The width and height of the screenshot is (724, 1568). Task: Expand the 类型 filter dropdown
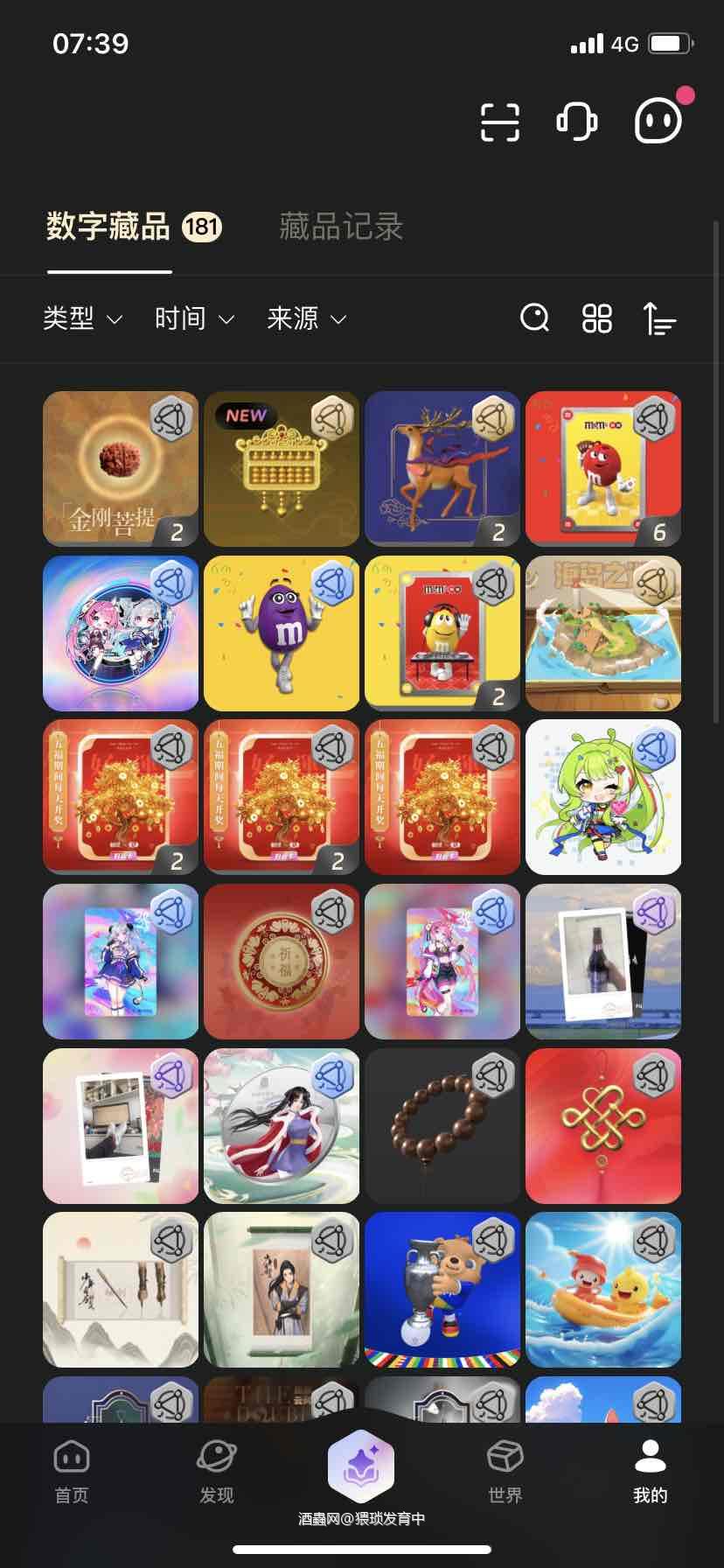click(82, 318)
